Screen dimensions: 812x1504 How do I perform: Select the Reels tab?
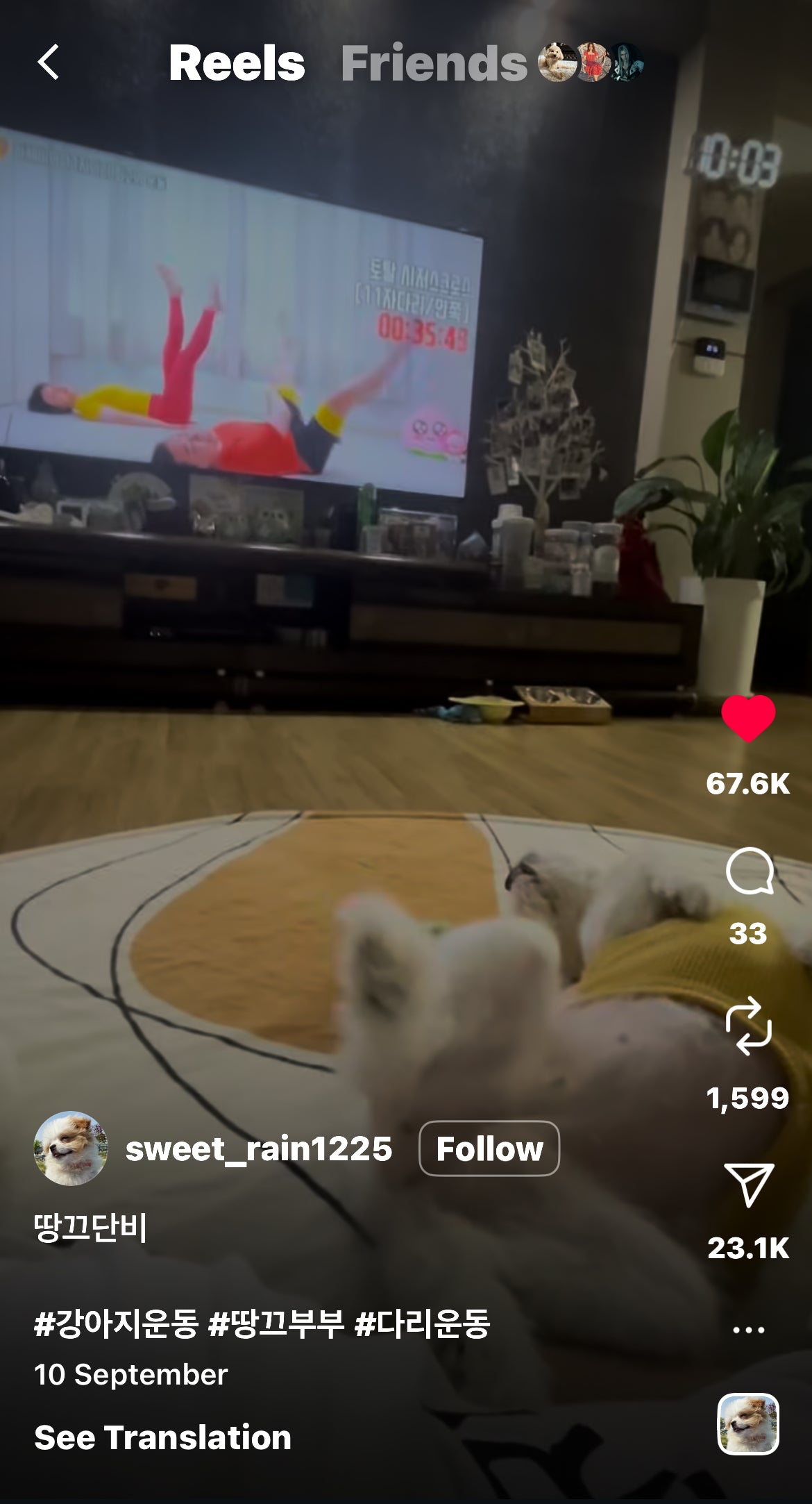pyautogui.click(x=237, y=63)
